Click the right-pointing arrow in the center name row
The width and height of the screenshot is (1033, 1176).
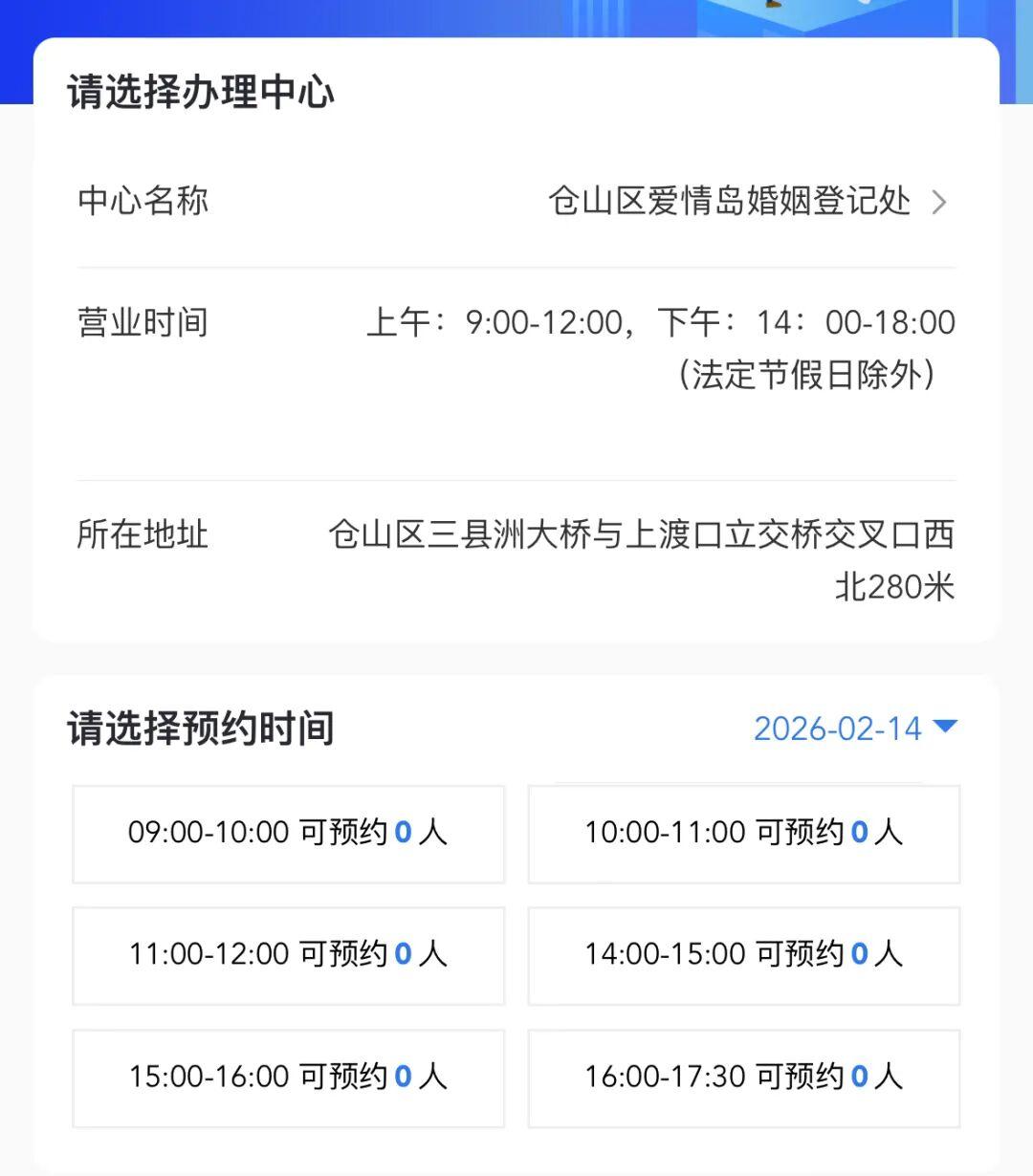click(941, 202)
